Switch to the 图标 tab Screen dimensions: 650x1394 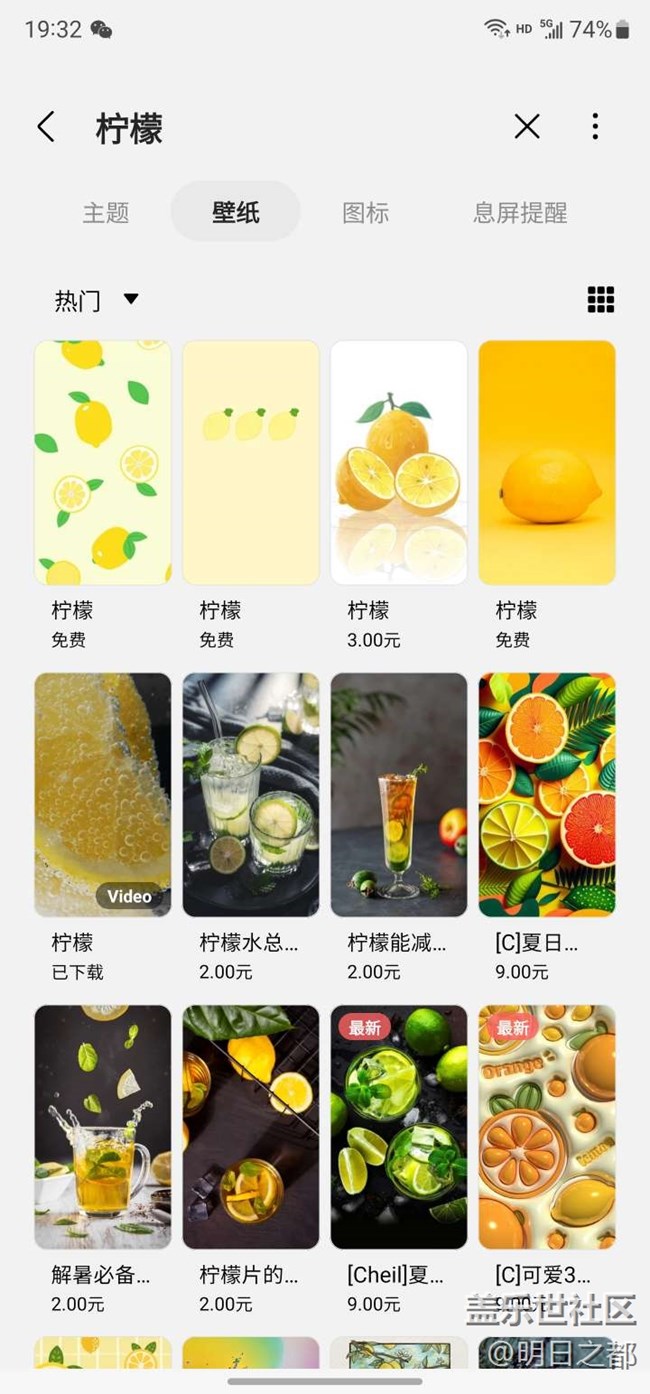click(366, 213)
